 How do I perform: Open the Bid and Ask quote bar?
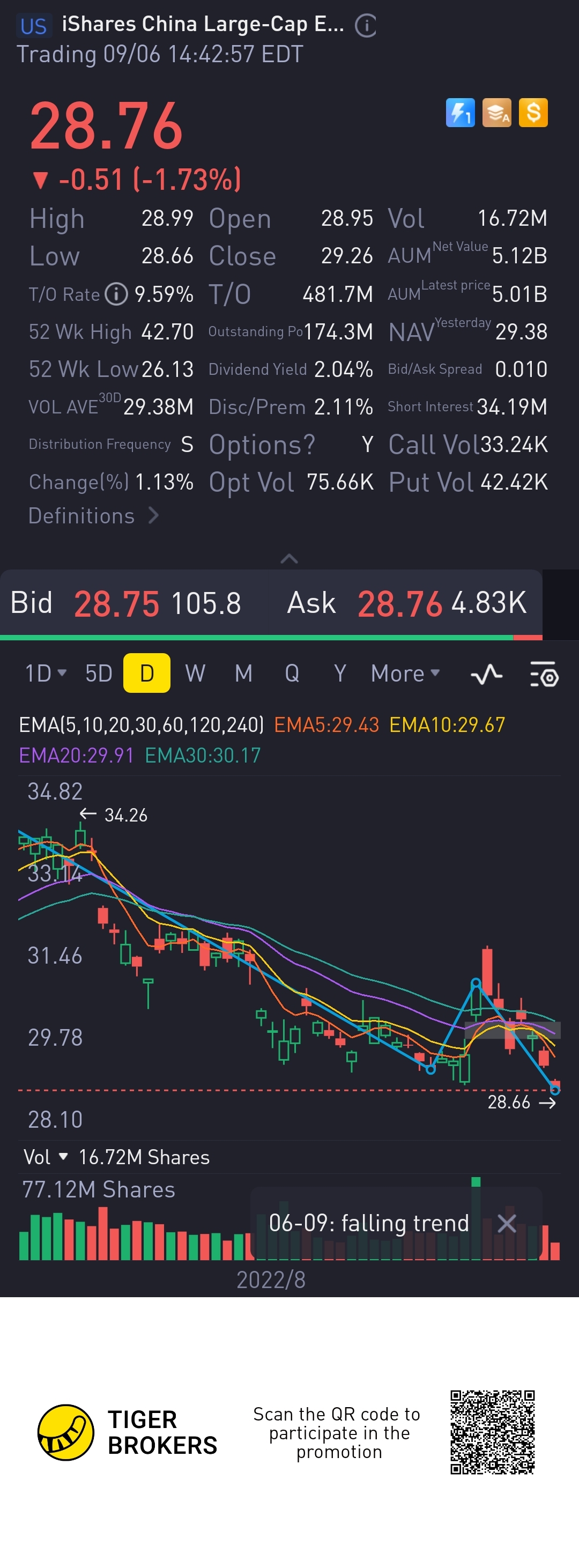tap(271, 603)
